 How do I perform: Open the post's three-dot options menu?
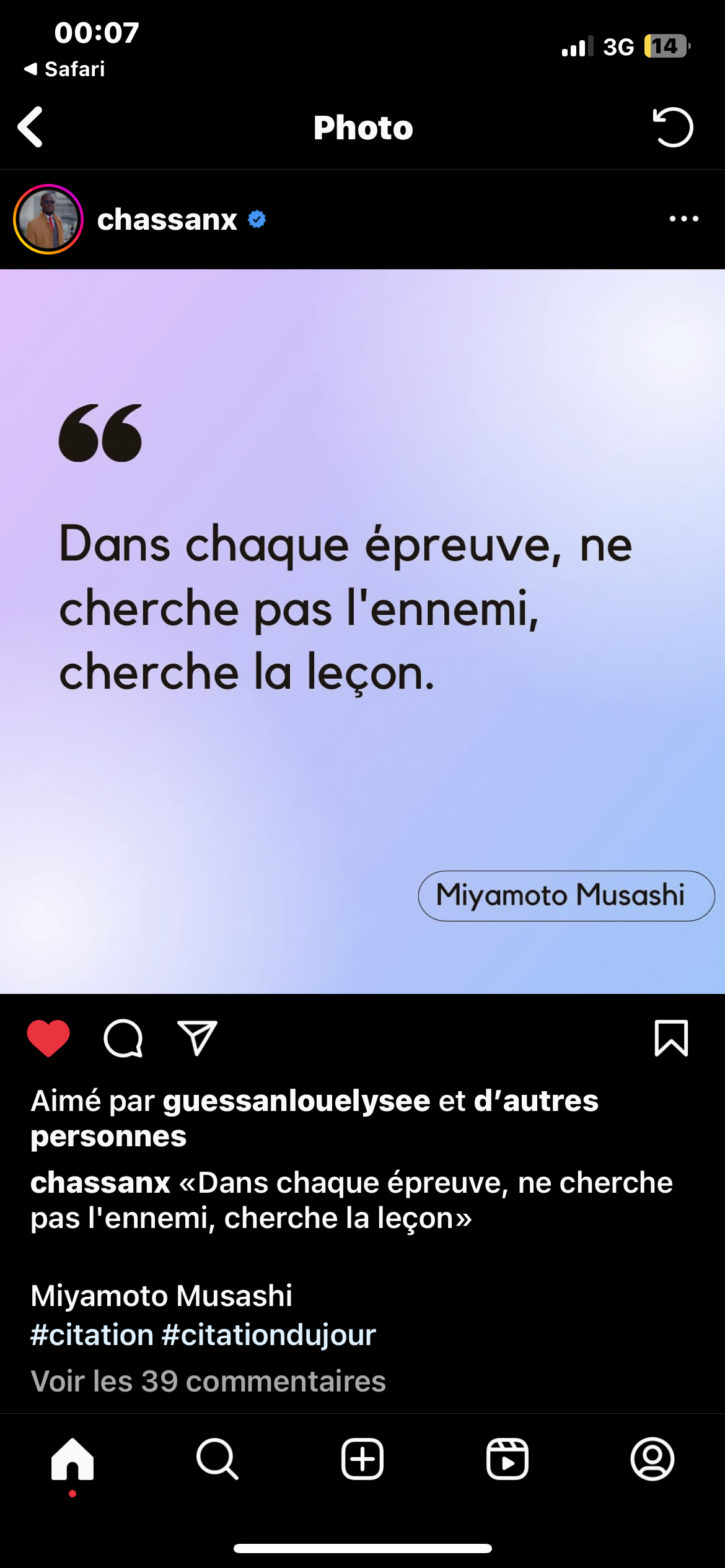[683, 219]
